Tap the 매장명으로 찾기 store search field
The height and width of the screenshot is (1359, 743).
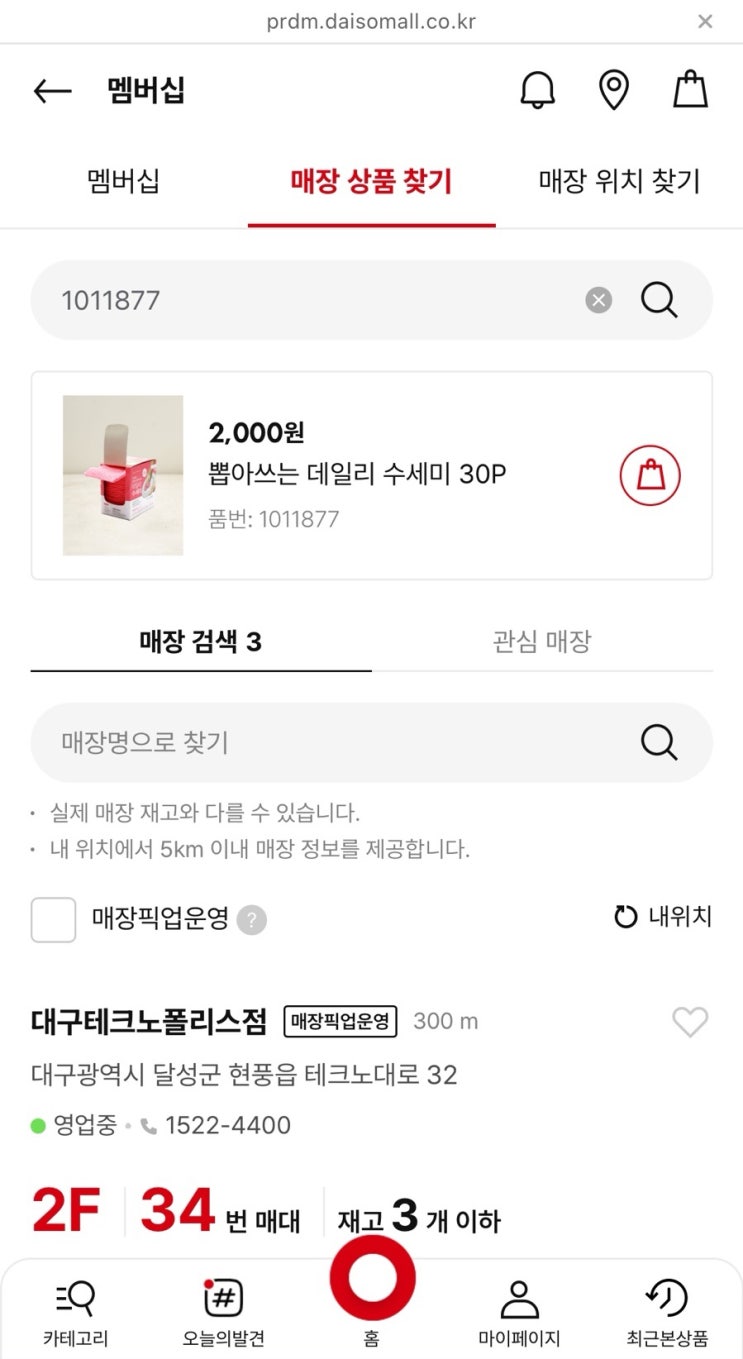coord(330,742)
